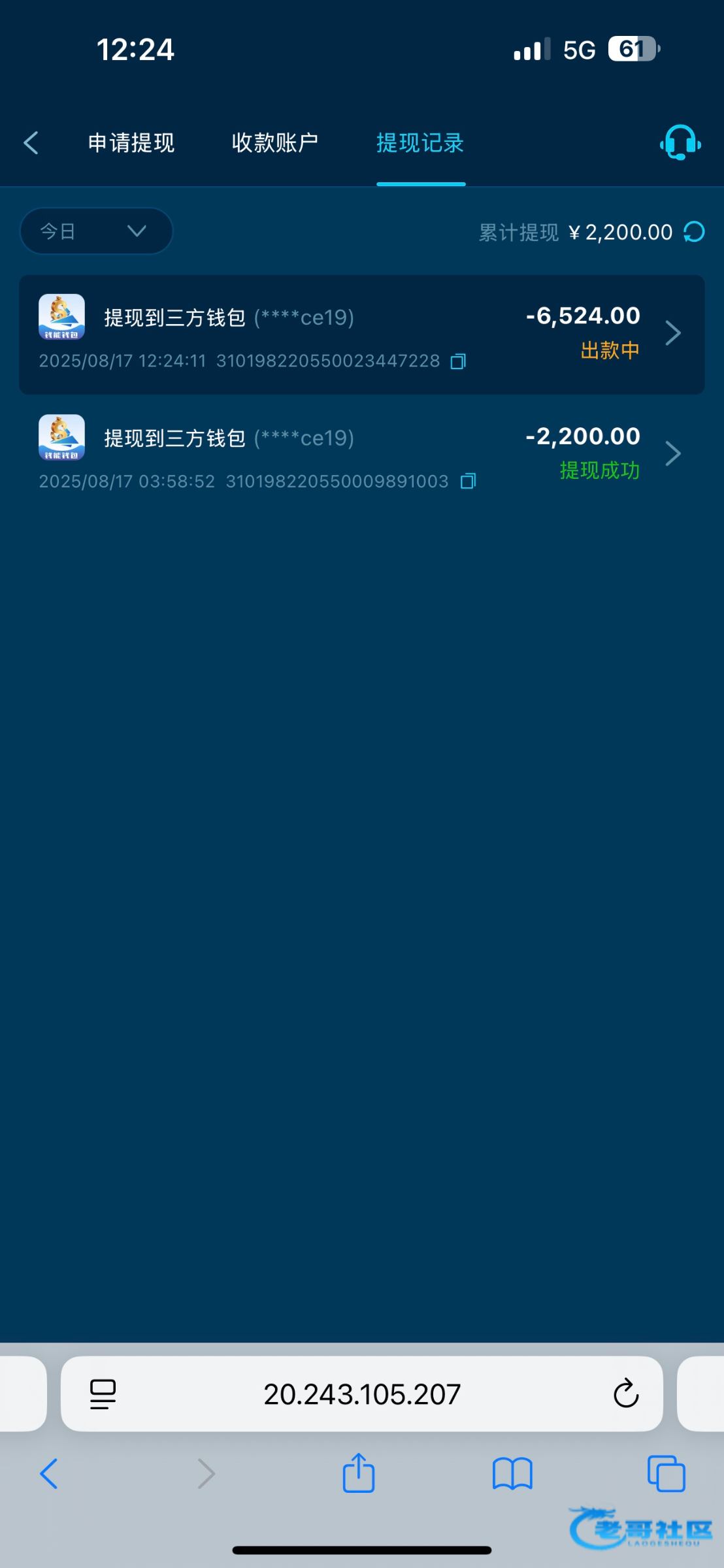Open browser bookmarks
Screen dimensions: 724x1568
(x=512, y=1475)
